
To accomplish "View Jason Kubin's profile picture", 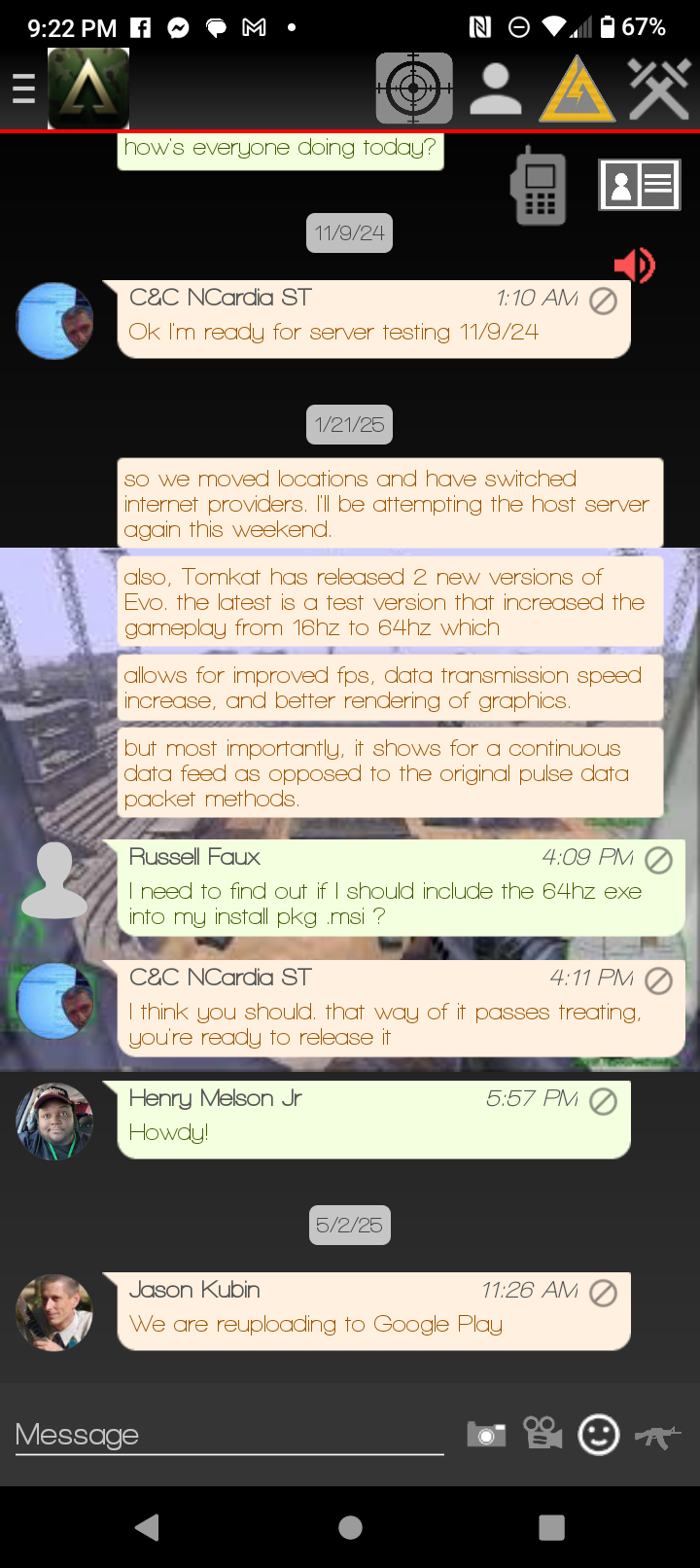I will [54, 1312].
